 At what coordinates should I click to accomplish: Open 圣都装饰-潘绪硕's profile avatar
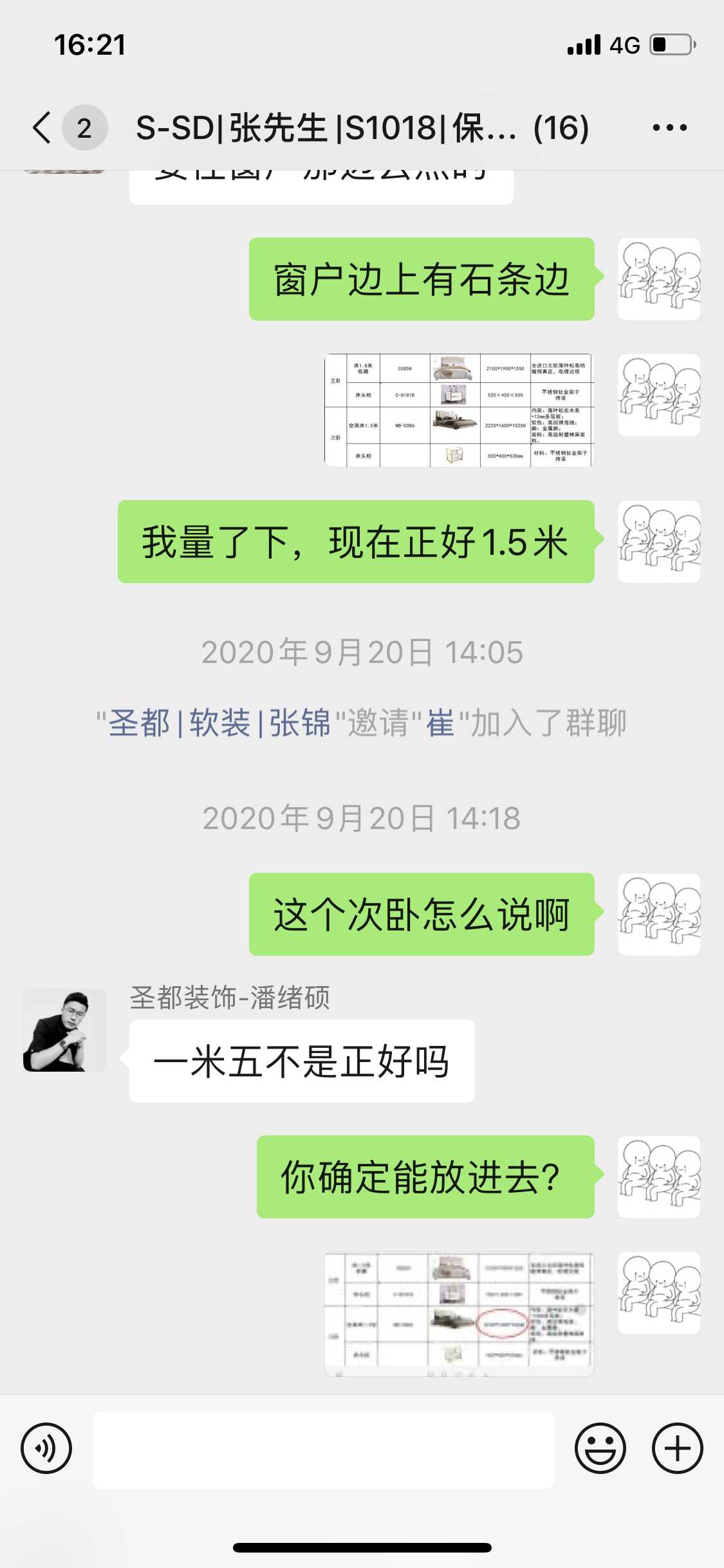point(64,1030)
